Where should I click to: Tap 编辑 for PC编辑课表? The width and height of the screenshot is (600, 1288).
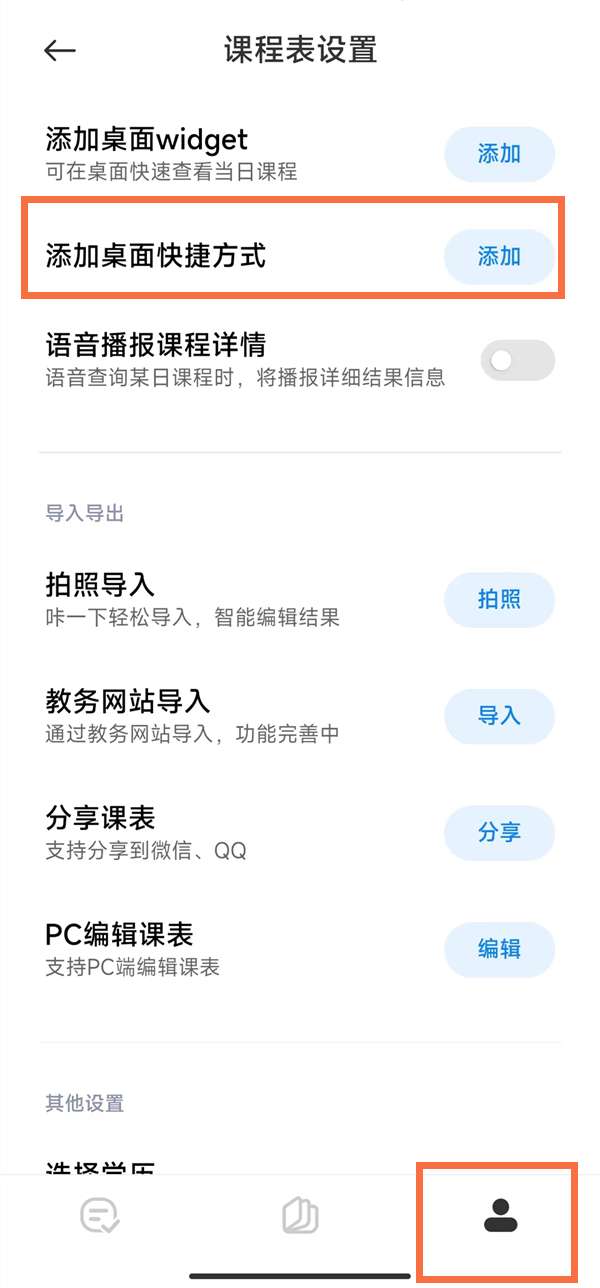(x=499, y=948)
